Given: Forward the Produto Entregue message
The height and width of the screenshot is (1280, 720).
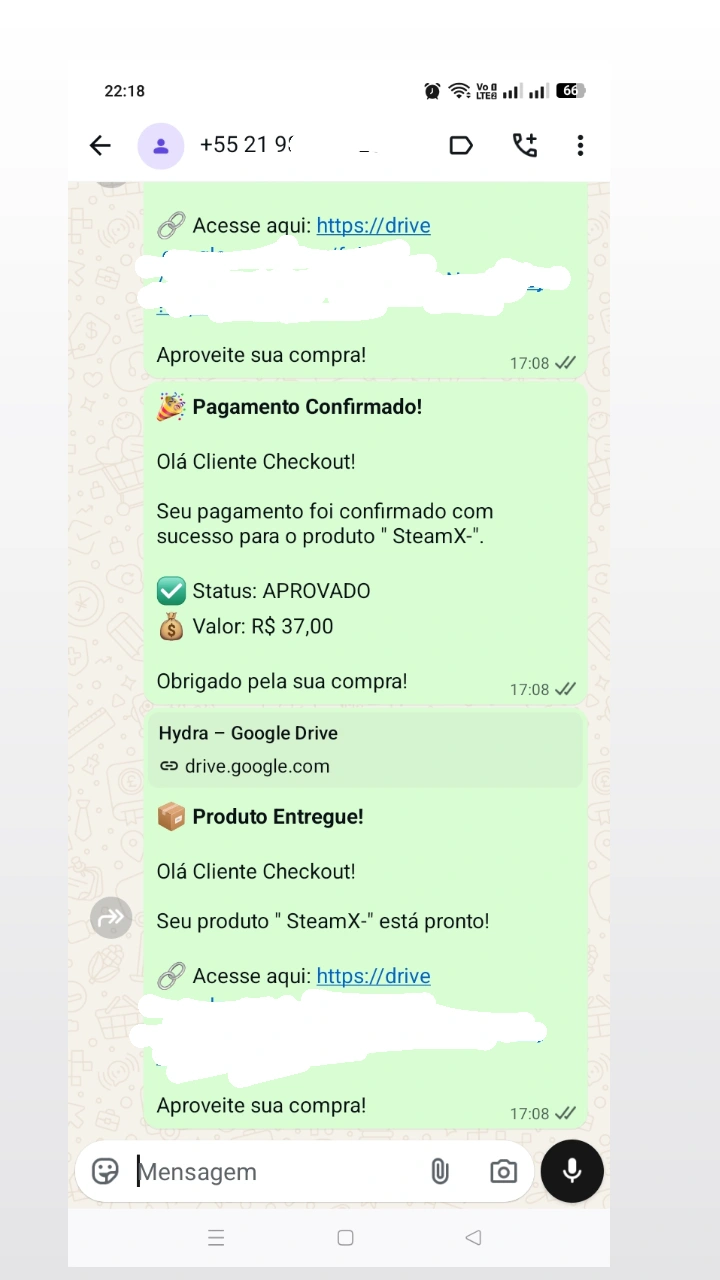Looking at the screenshot, I should (111, 917).
